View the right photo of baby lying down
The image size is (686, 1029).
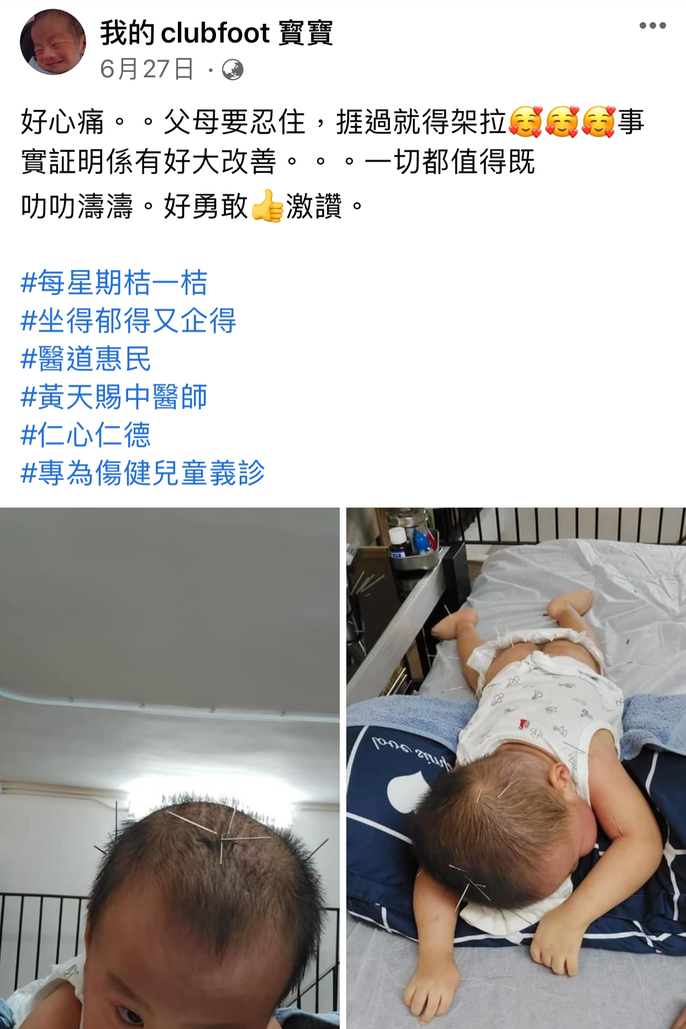point(516,767)
